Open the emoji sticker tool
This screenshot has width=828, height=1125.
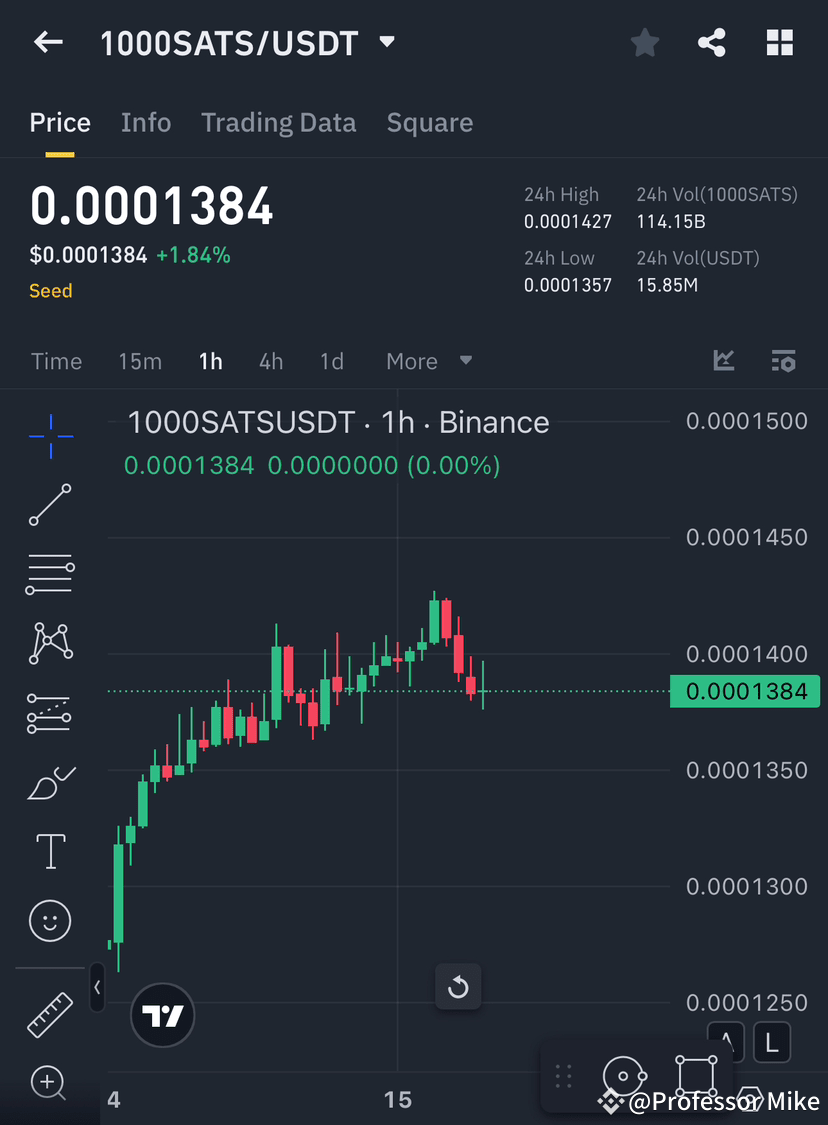[50, 921]
